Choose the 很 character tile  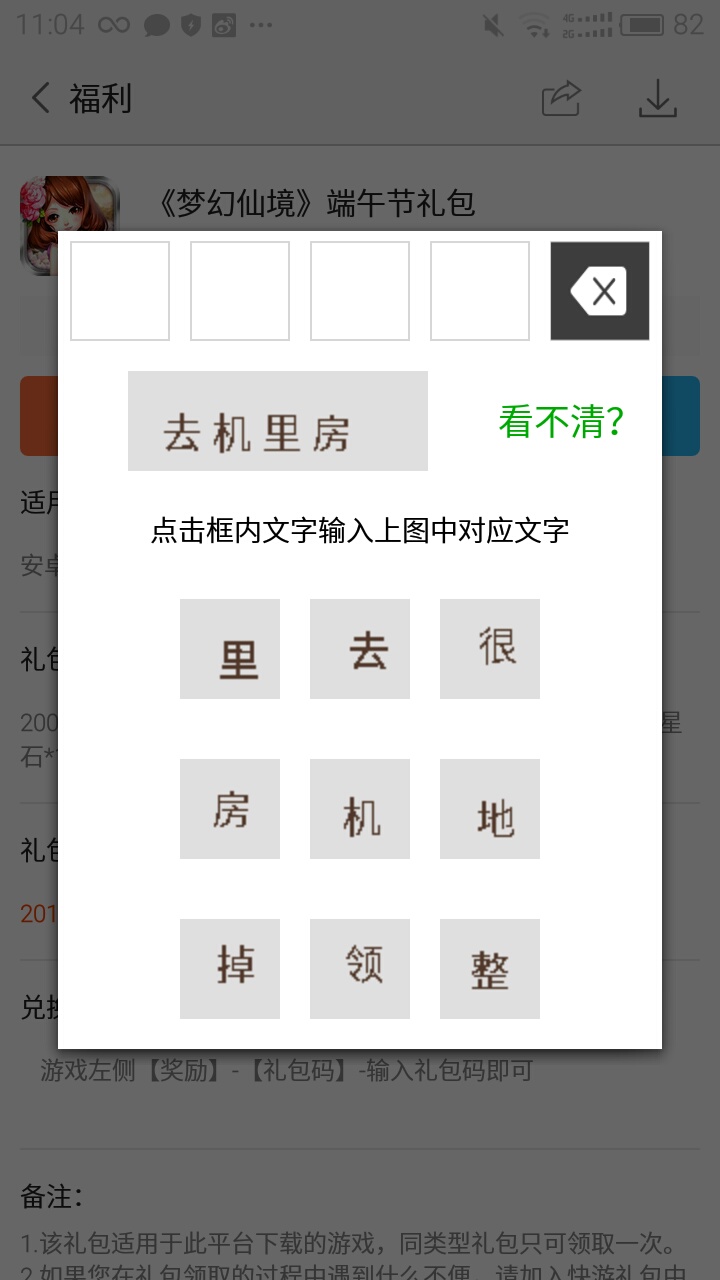tap(490, 649)
